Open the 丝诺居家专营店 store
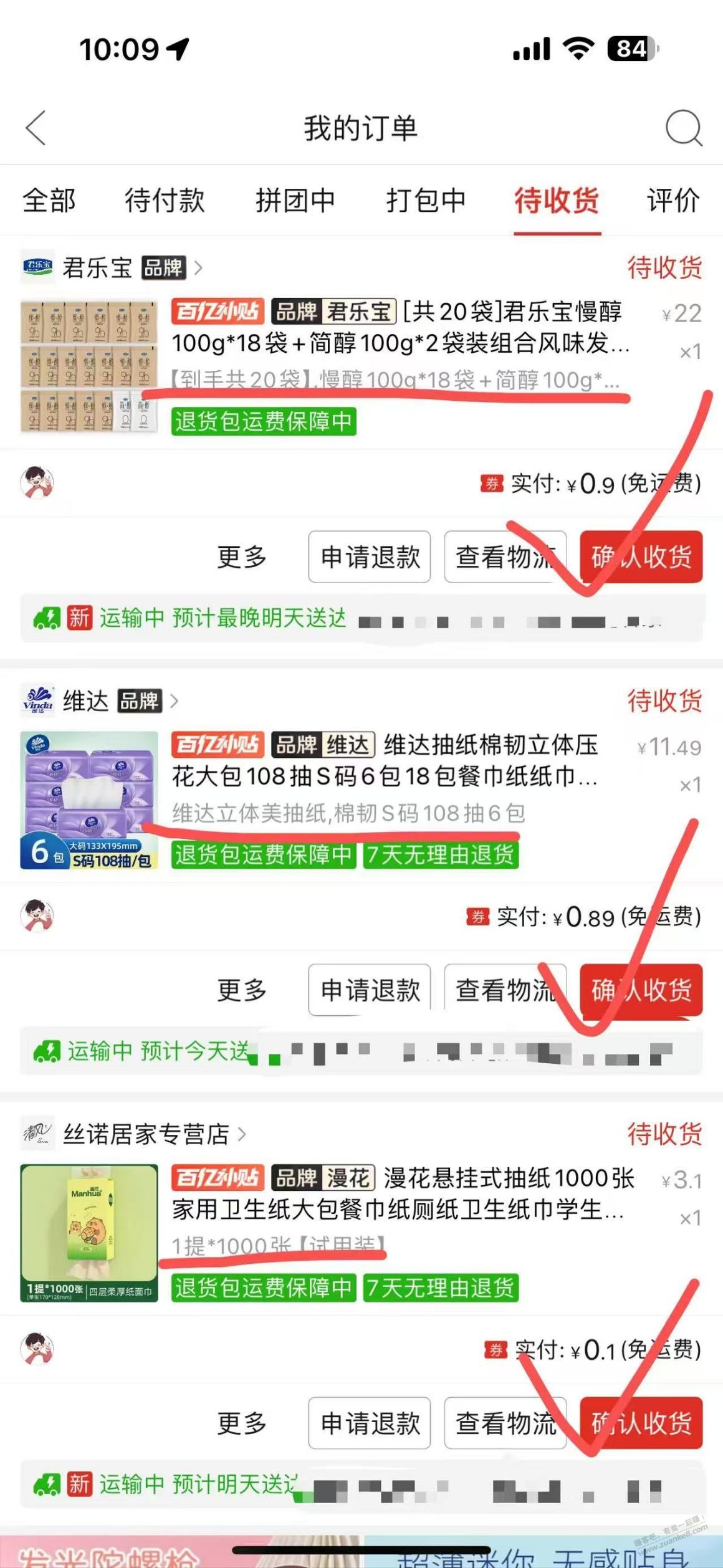 tap(146, 1134)
